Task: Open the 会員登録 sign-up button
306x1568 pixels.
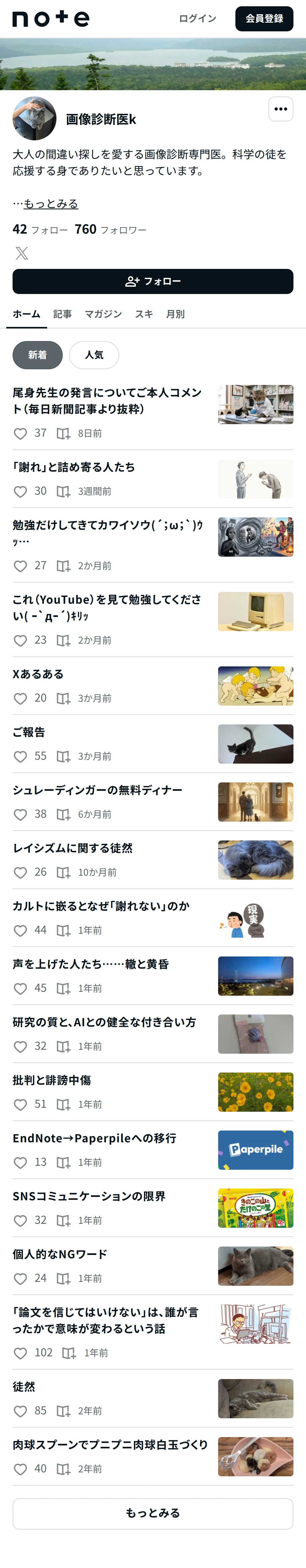Action: coord(264,19)
